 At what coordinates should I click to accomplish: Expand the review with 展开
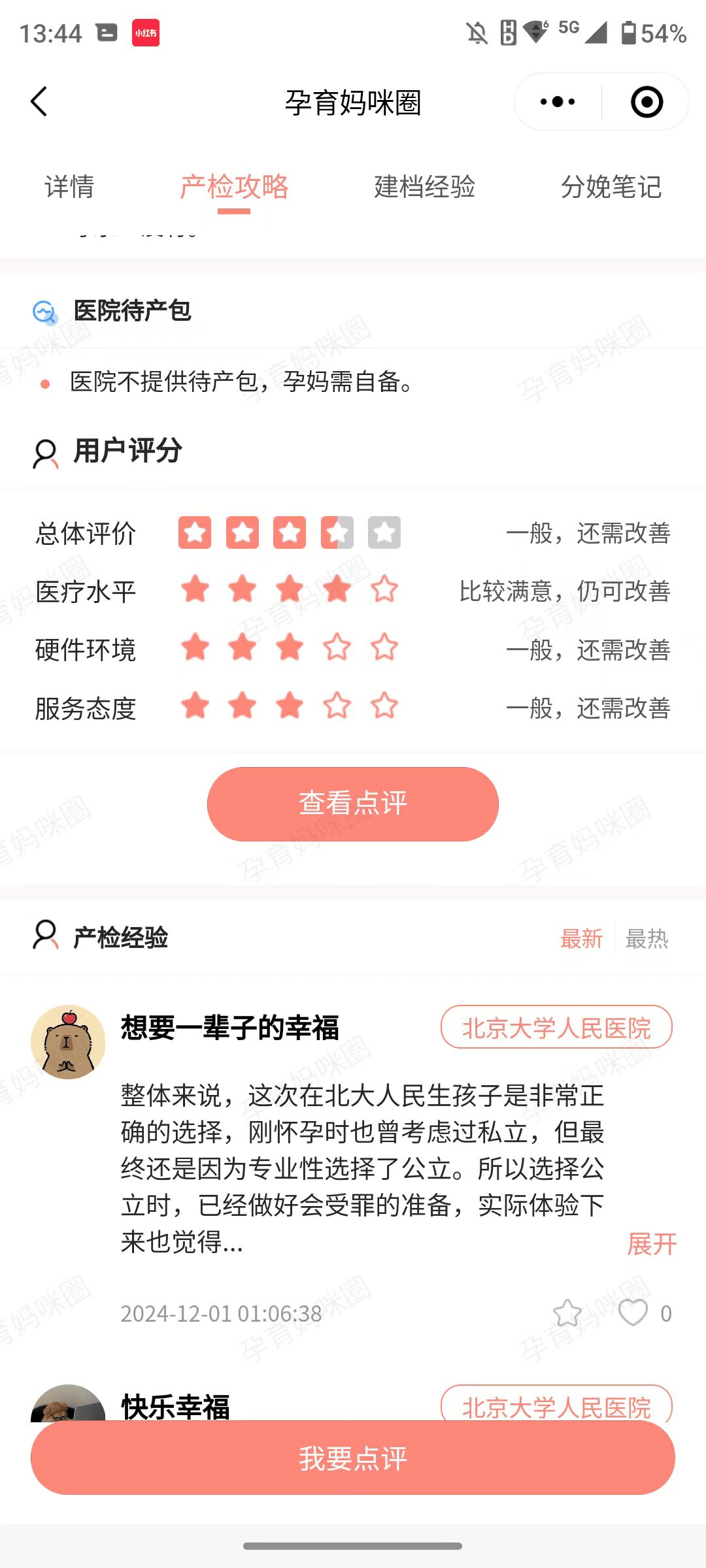click(651, 1243)
